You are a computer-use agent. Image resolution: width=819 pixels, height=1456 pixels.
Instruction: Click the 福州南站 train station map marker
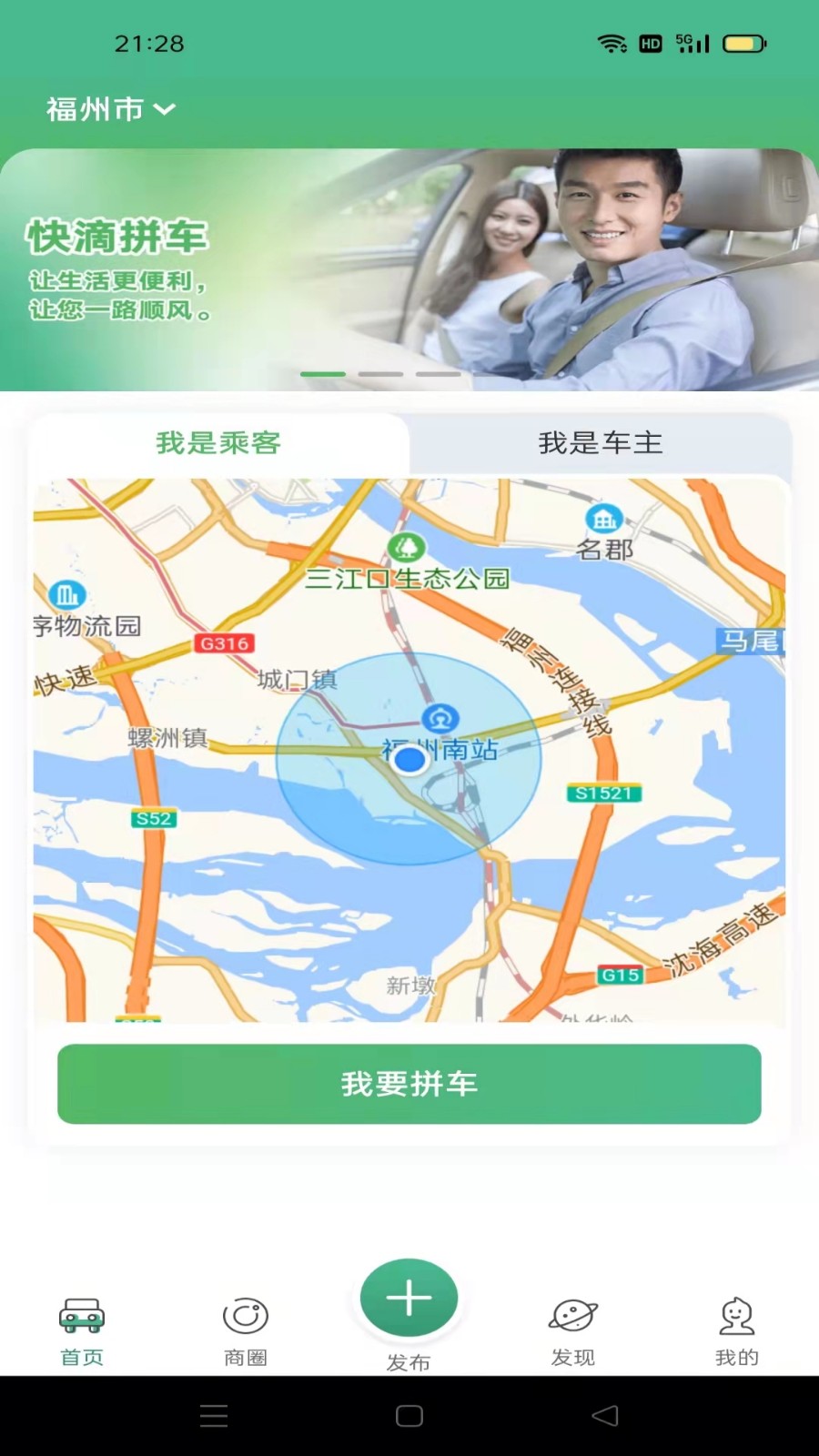point(440,719)
